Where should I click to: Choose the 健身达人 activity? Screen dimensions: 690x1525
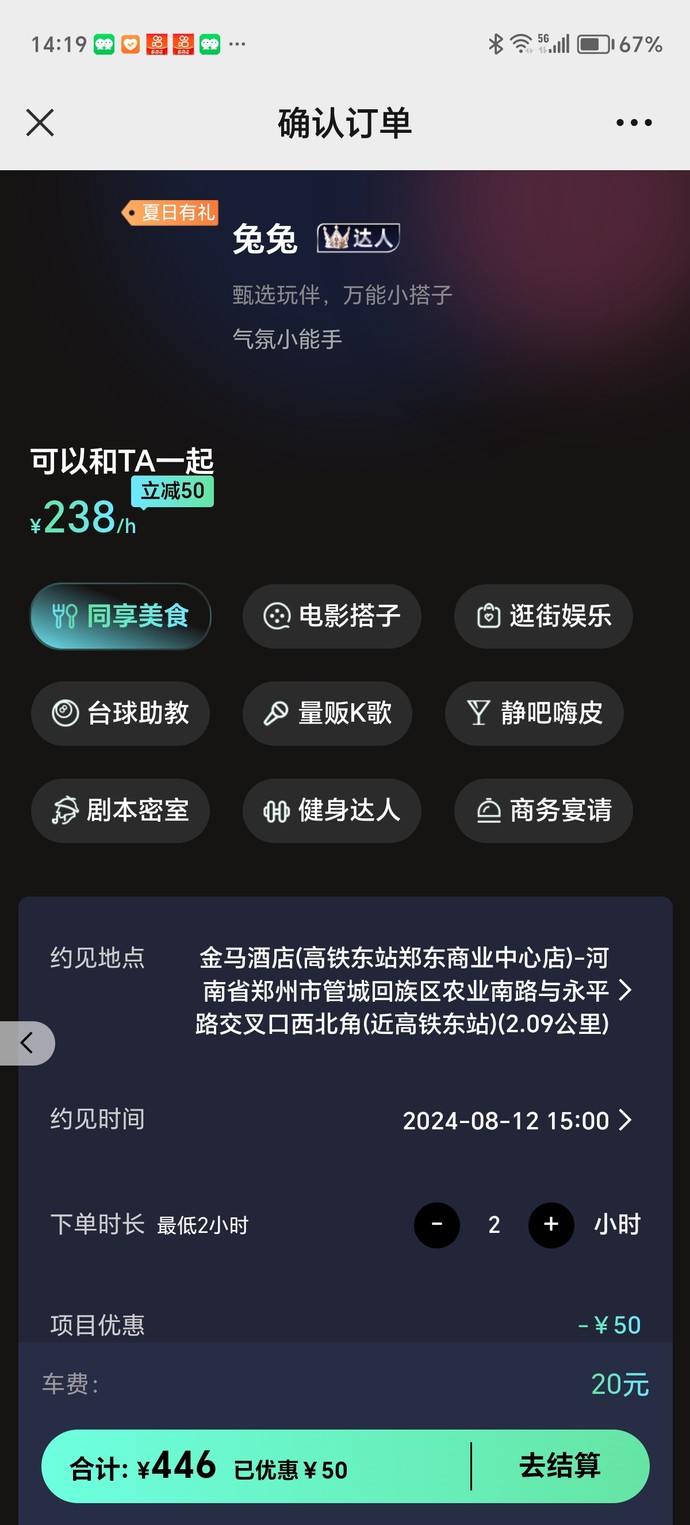tap(332, 810)
